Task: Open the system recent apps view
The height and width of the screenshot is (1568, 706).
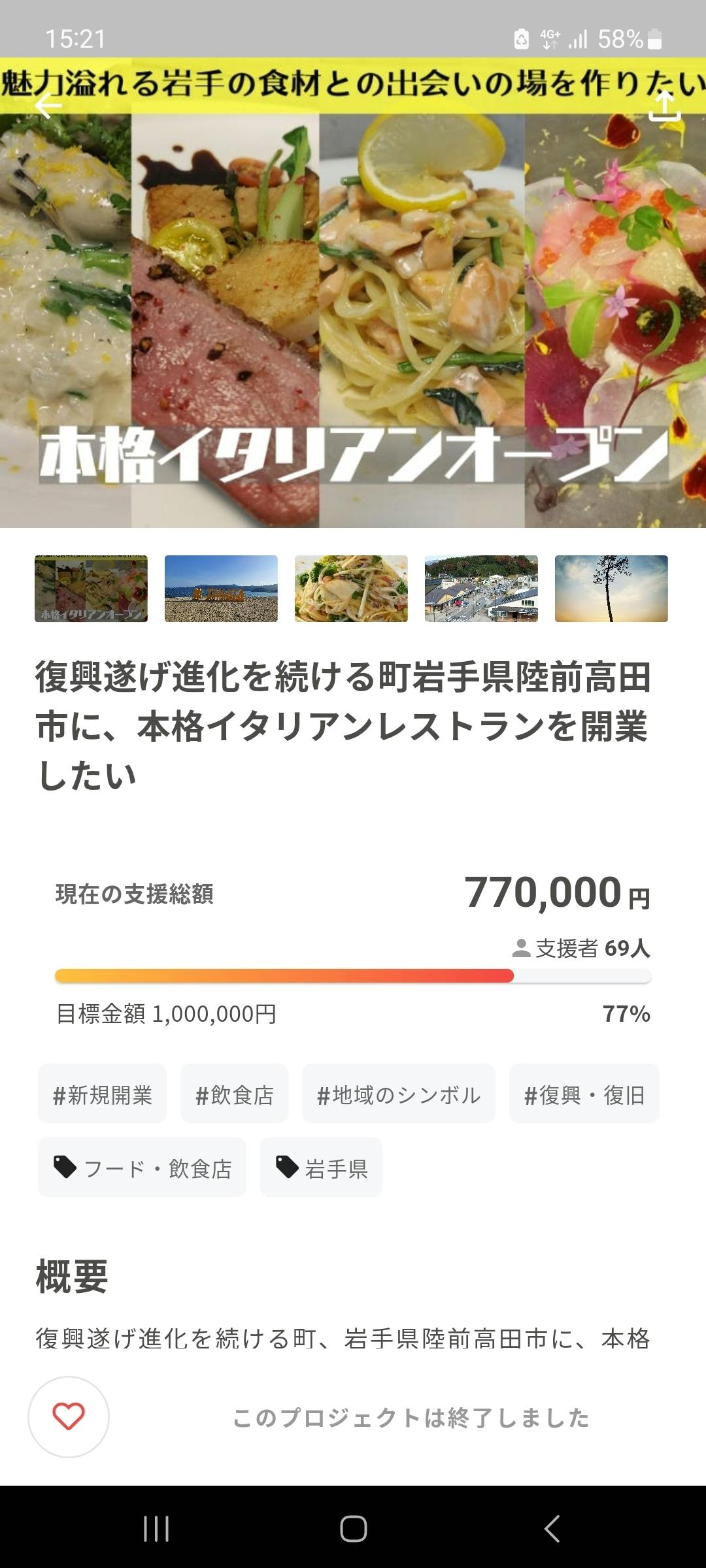Action: pyautogui.click(x=156, y=1528)
